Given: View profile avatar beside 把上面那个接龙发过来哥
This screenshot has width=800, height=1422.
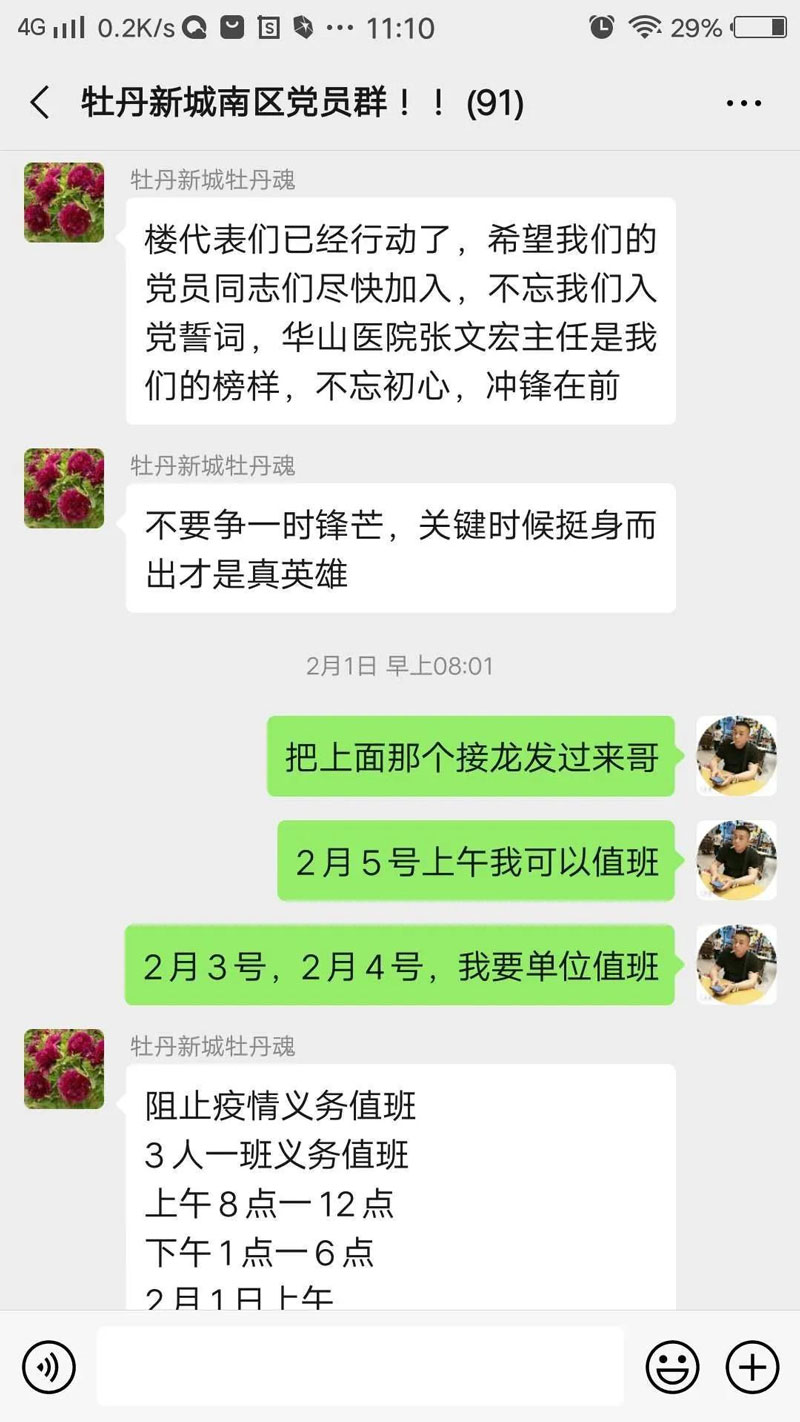Looking at the screenshot, I should click(x=736, y=756).
